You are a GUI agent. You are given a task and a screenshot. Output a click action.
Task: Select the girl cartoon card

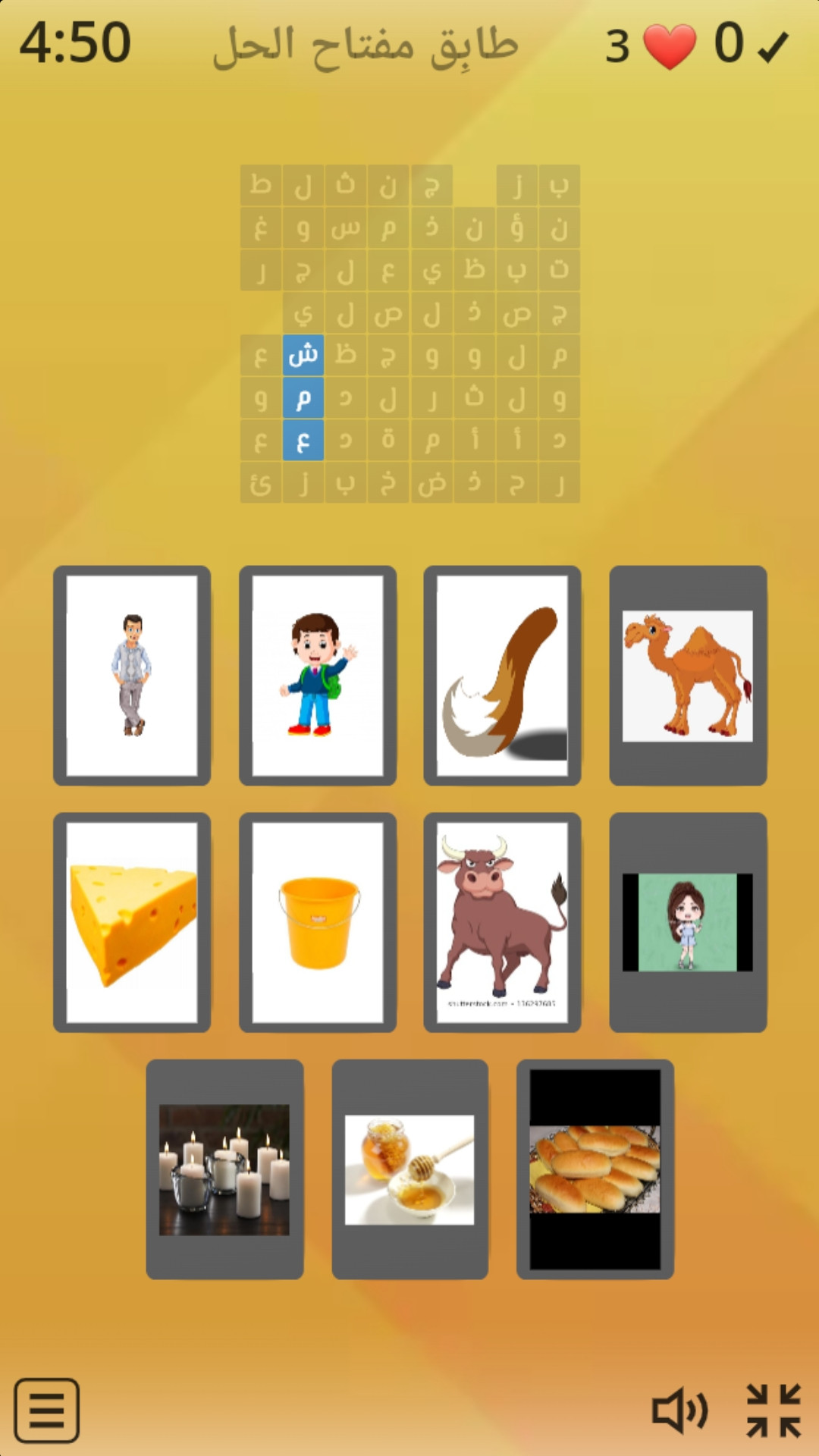[x=688, y=922]
